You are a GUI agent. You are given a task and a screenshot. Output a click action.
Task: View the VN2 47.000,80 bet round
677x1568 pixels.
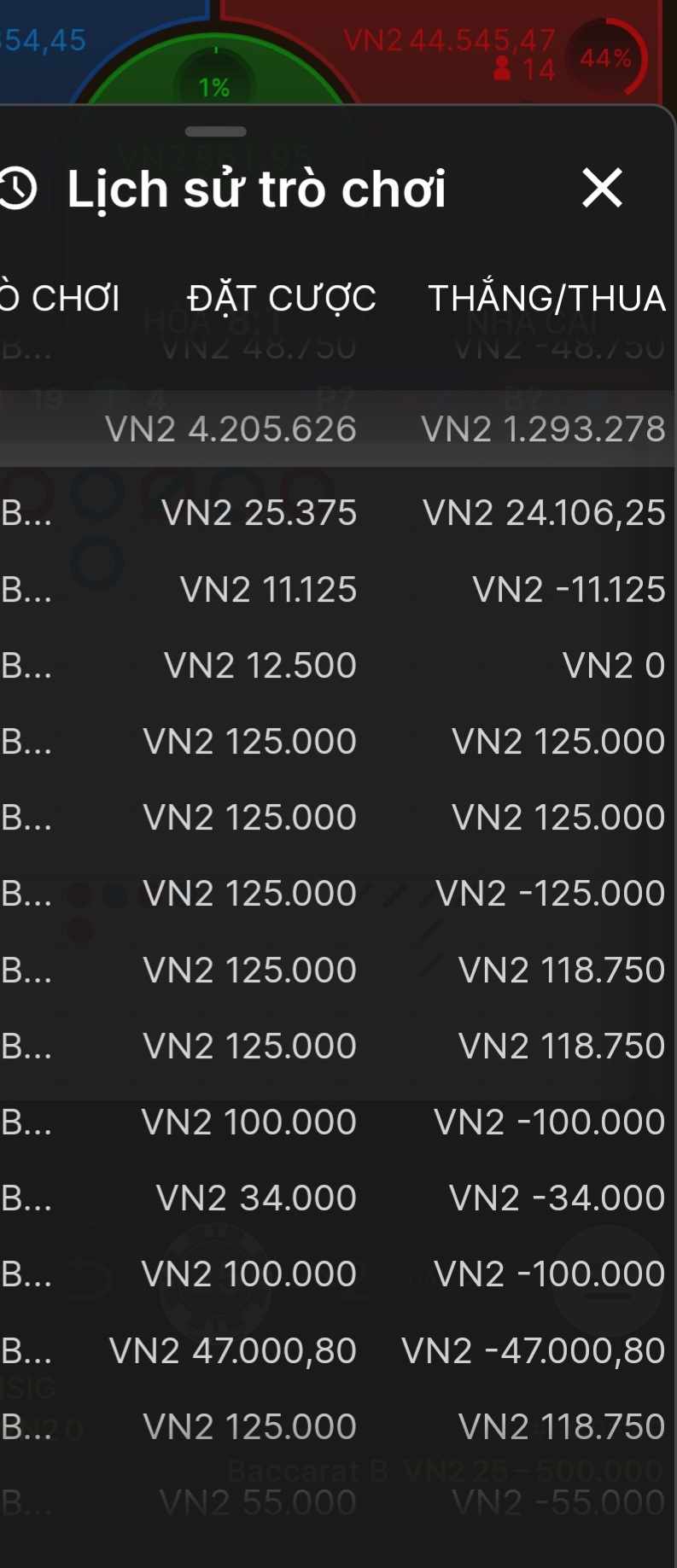click(338, 1351)
